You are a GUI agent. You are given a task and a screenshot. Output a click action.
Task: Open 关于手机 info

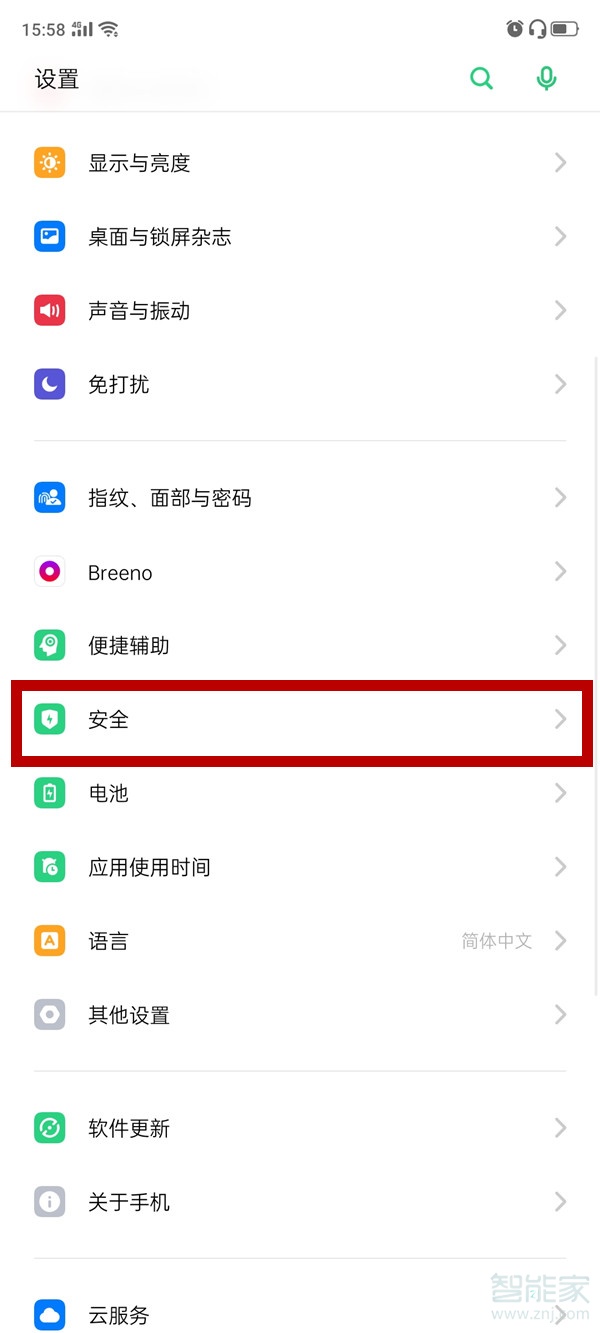tap(129, 1202)
